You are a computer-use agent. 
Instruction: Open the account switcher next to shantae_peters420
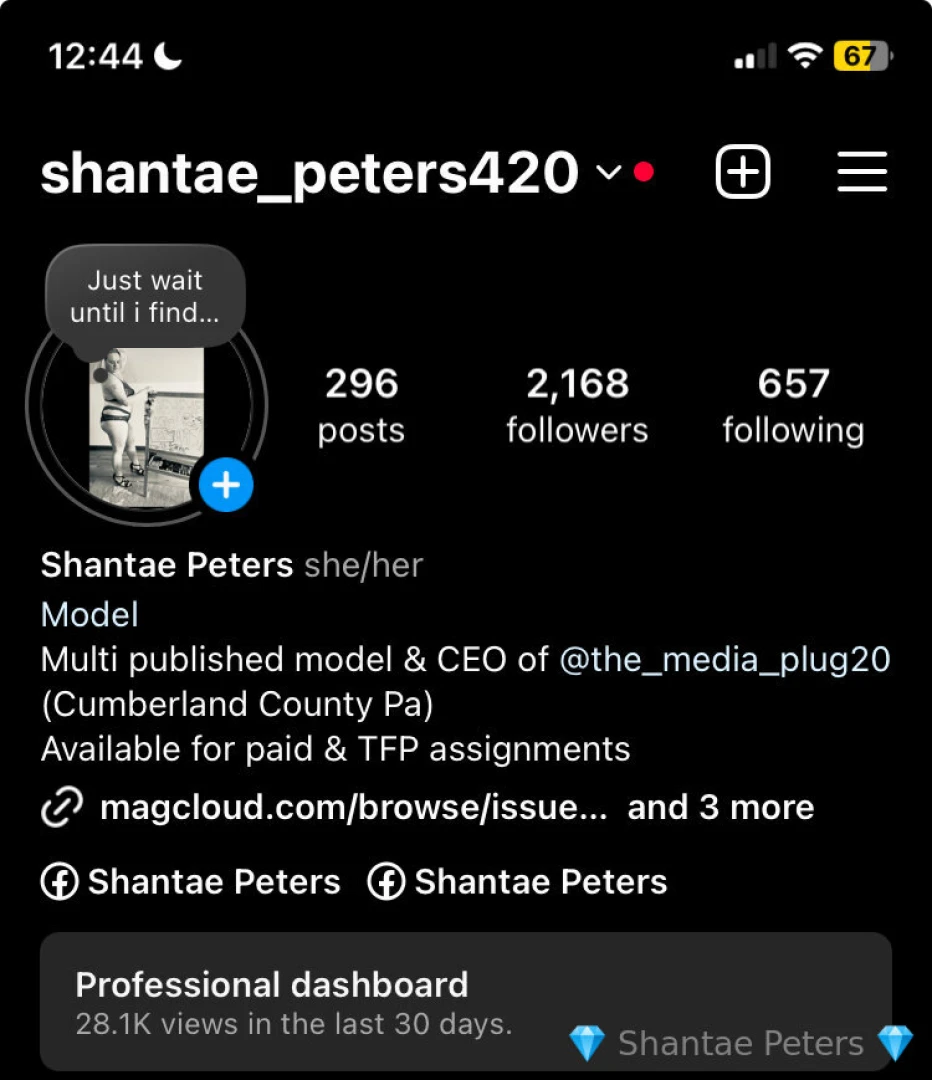(x=608, y=173)
